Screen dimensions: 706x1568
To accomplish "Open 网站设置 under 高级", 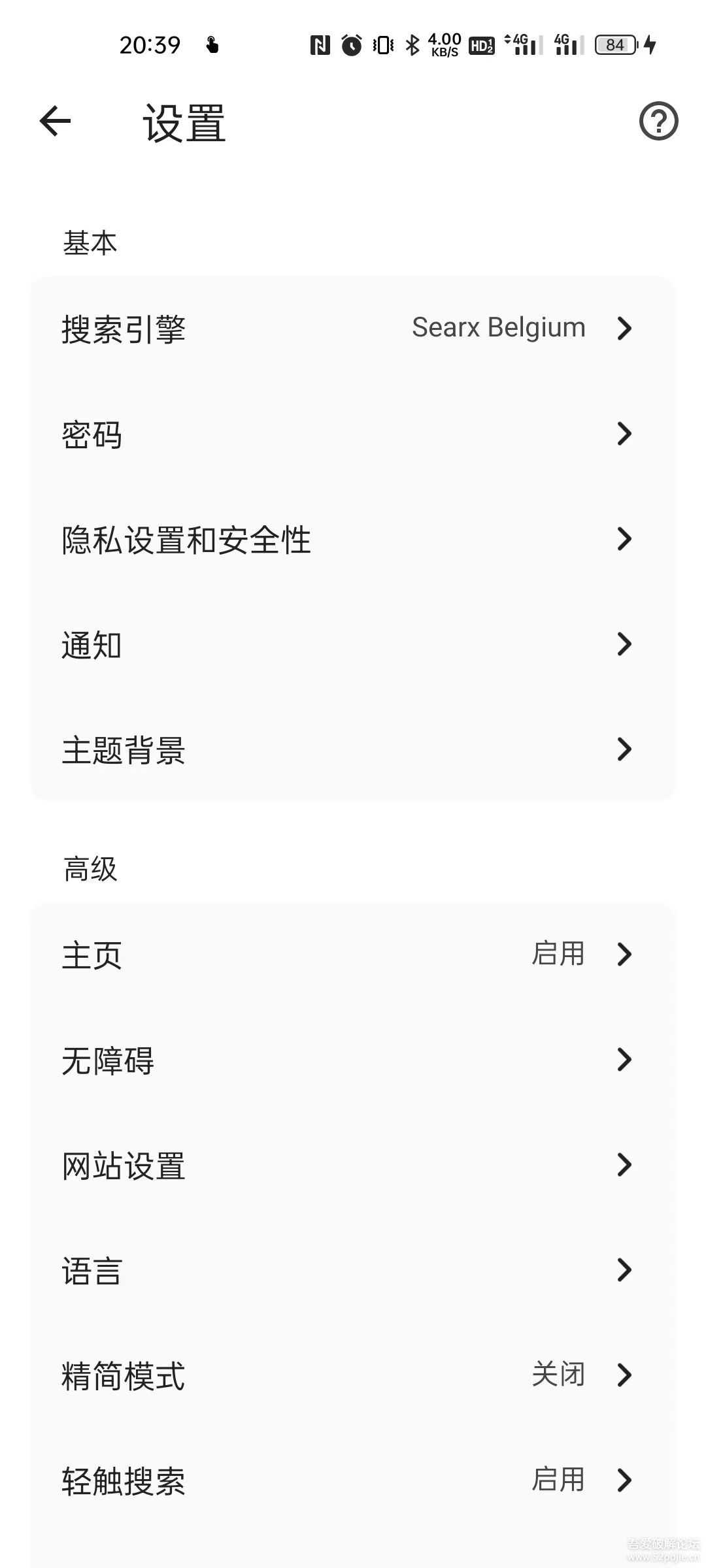I will (x=353, y=1165).
